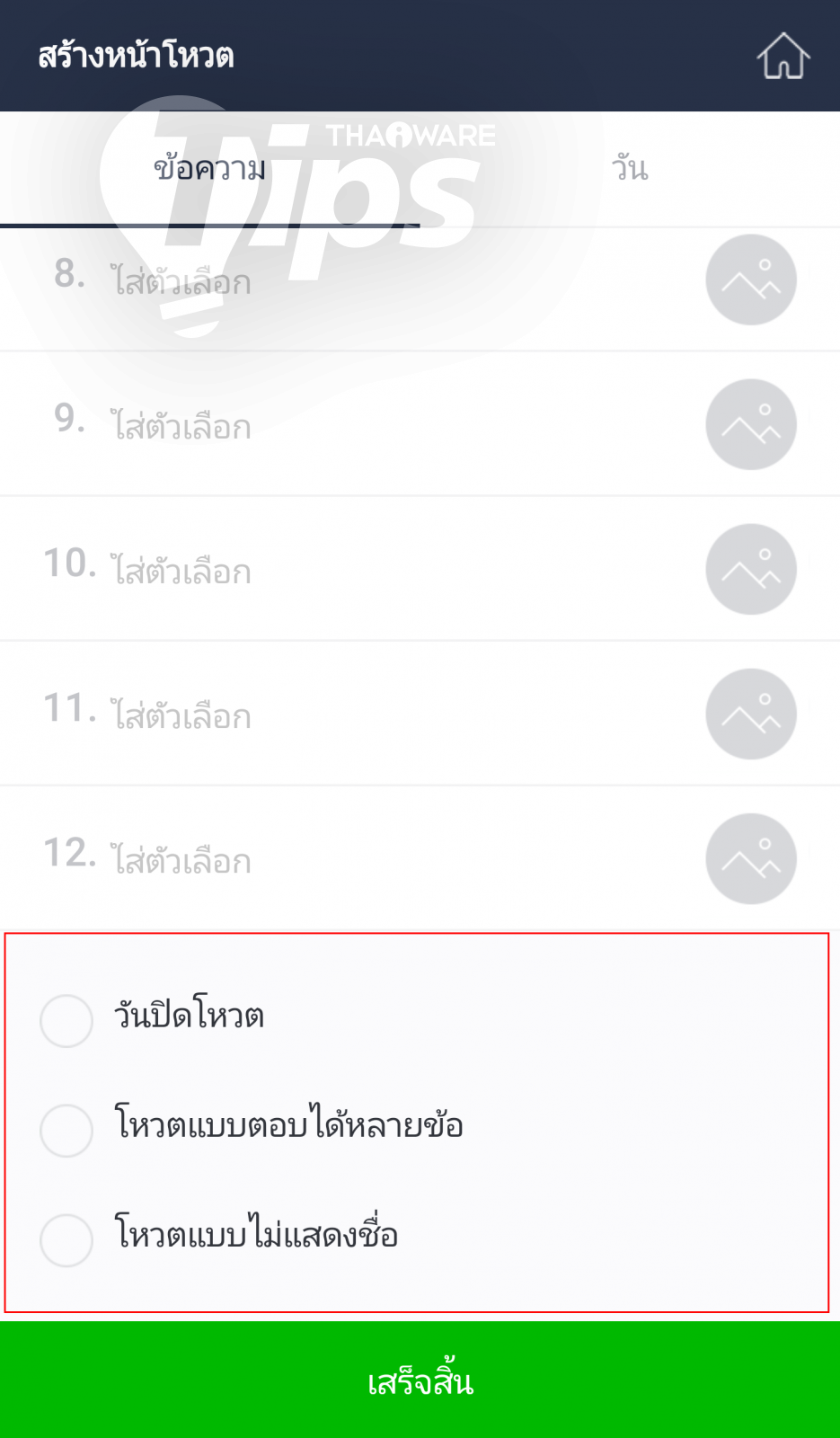Add image to option 9
840x1438 pixels.
point(751,425)
